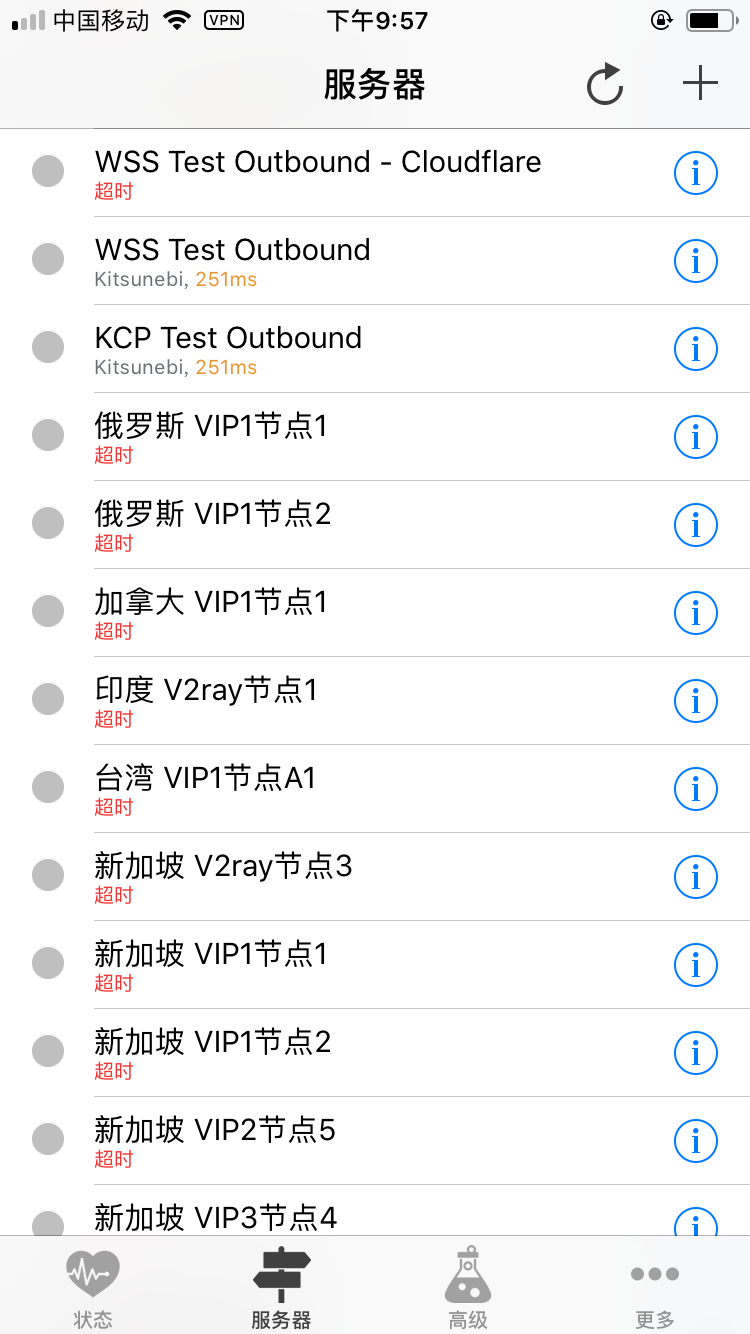750x1334 pixels.
Task: Go to the 更多 tab
Action: coord(655,1287)
